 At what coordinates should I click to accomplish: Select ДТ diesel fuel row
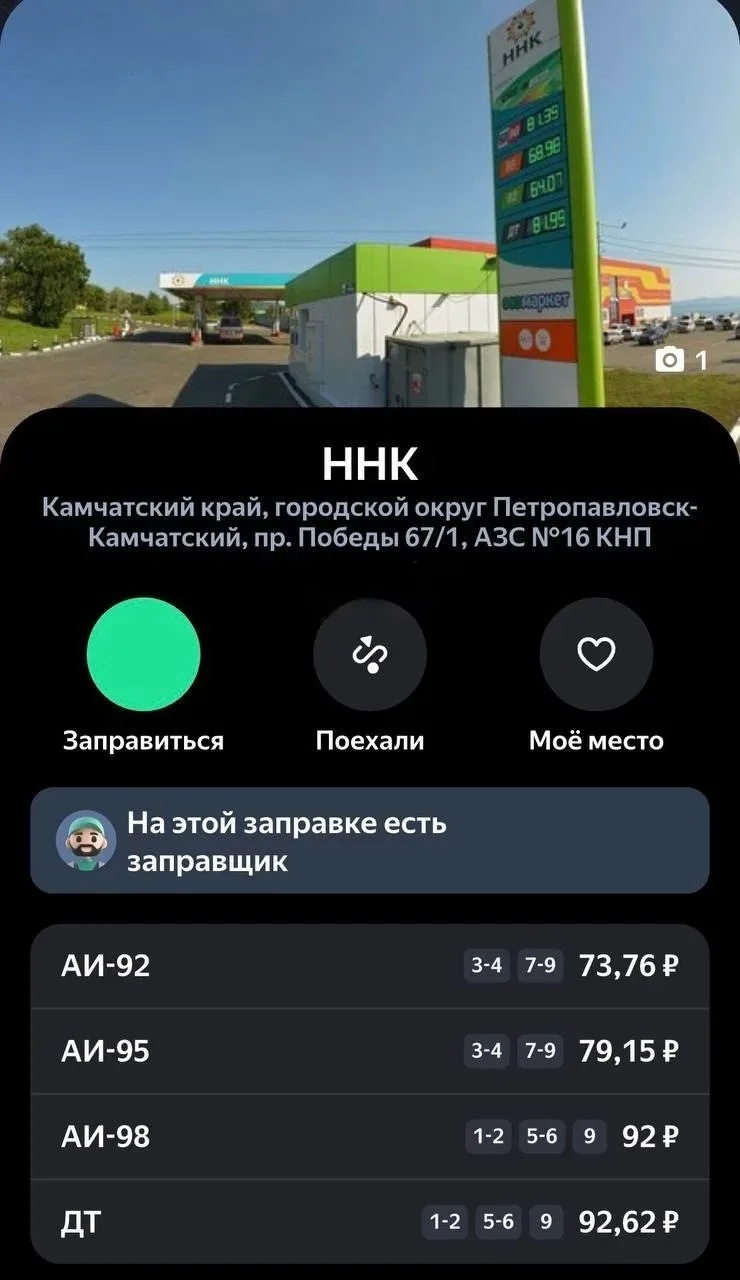[x=370, y=1221]
